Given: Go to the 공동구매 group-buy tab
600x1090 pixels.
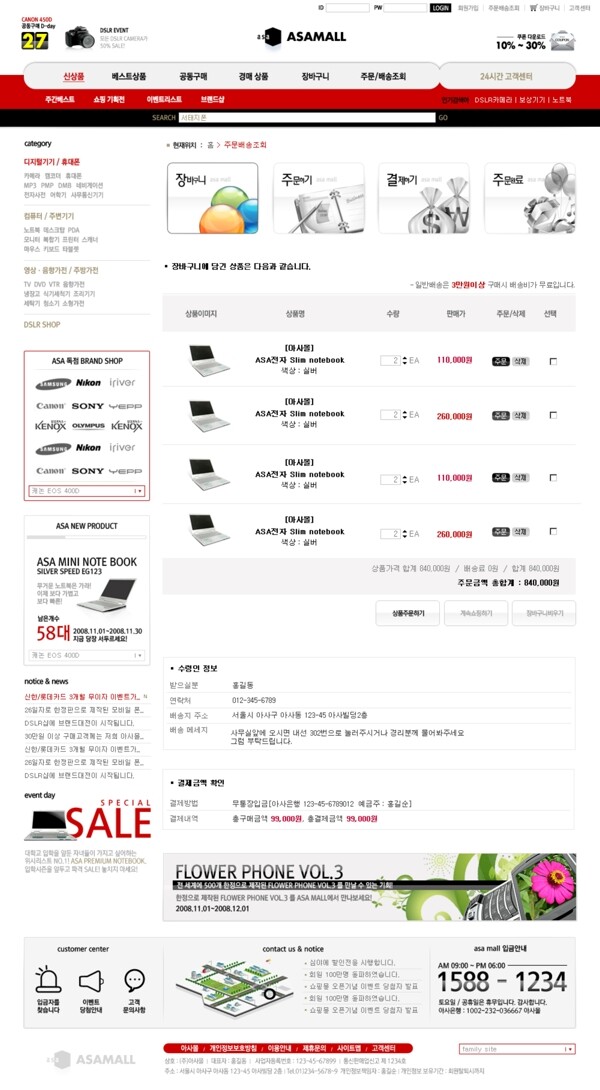Looking at the screenshot, I should (193, 76).
